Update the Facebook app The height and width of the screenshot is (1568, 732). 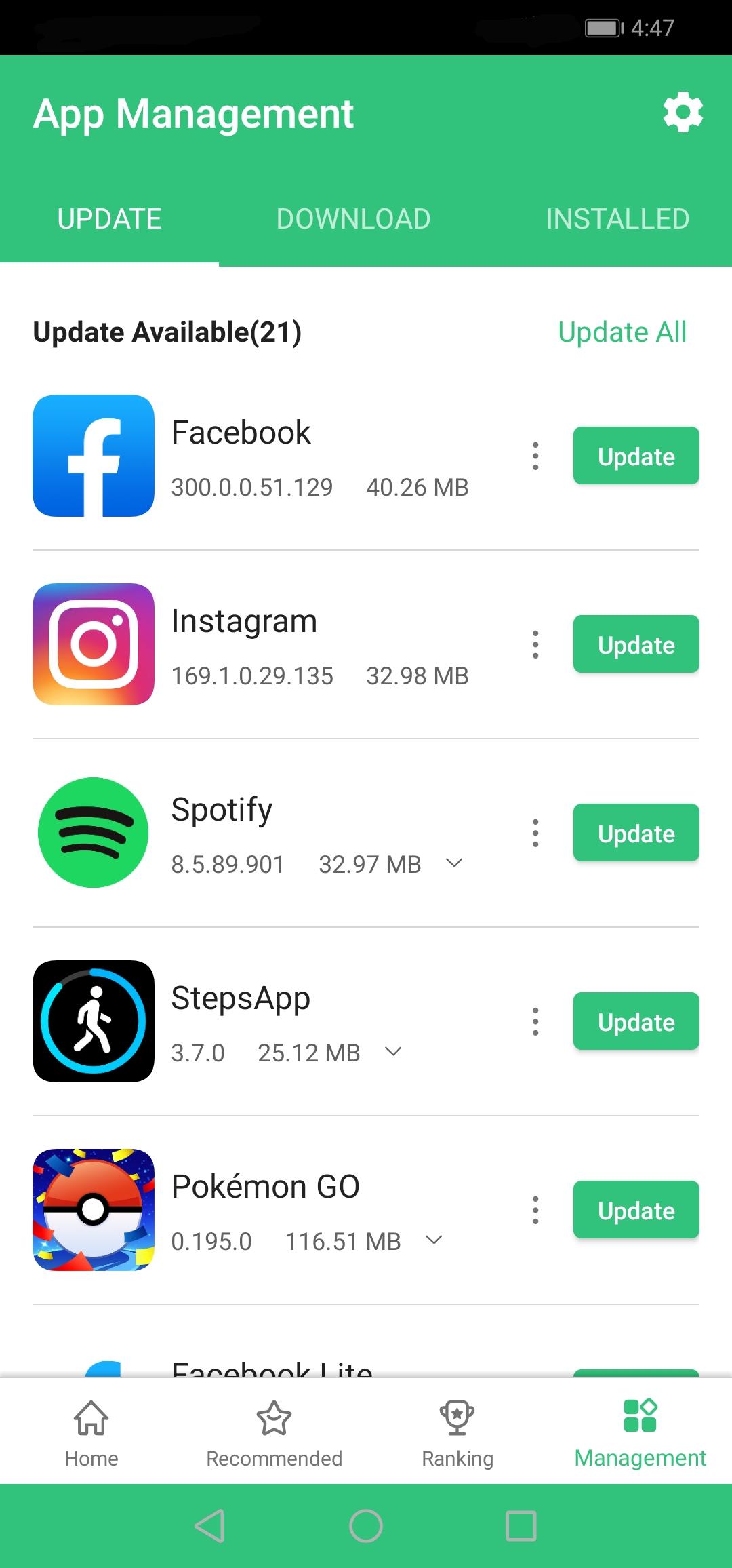click(x=636, y=456)
